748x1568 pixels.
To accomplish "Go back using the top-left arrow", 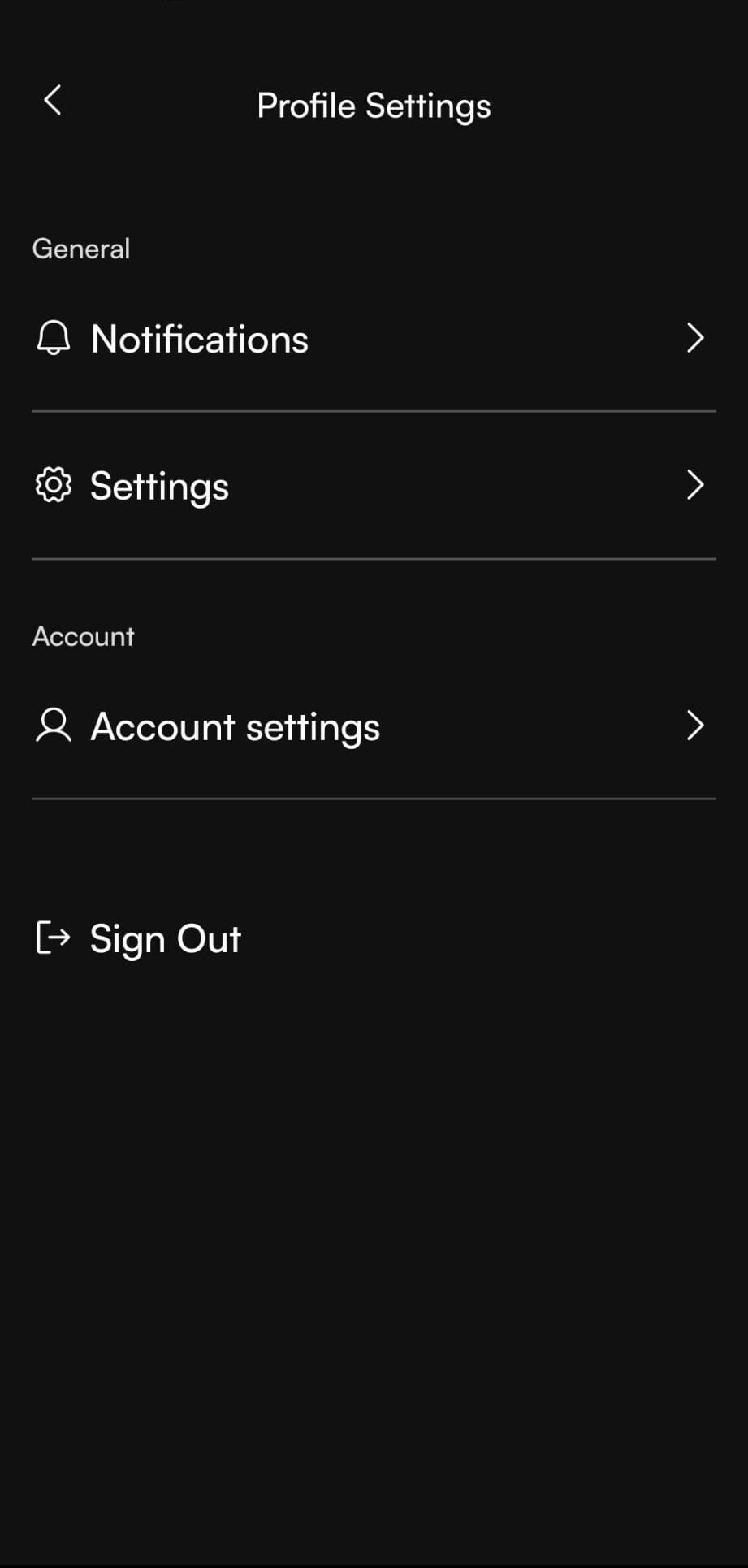I will pyautogui.click(x=53, y=101).
